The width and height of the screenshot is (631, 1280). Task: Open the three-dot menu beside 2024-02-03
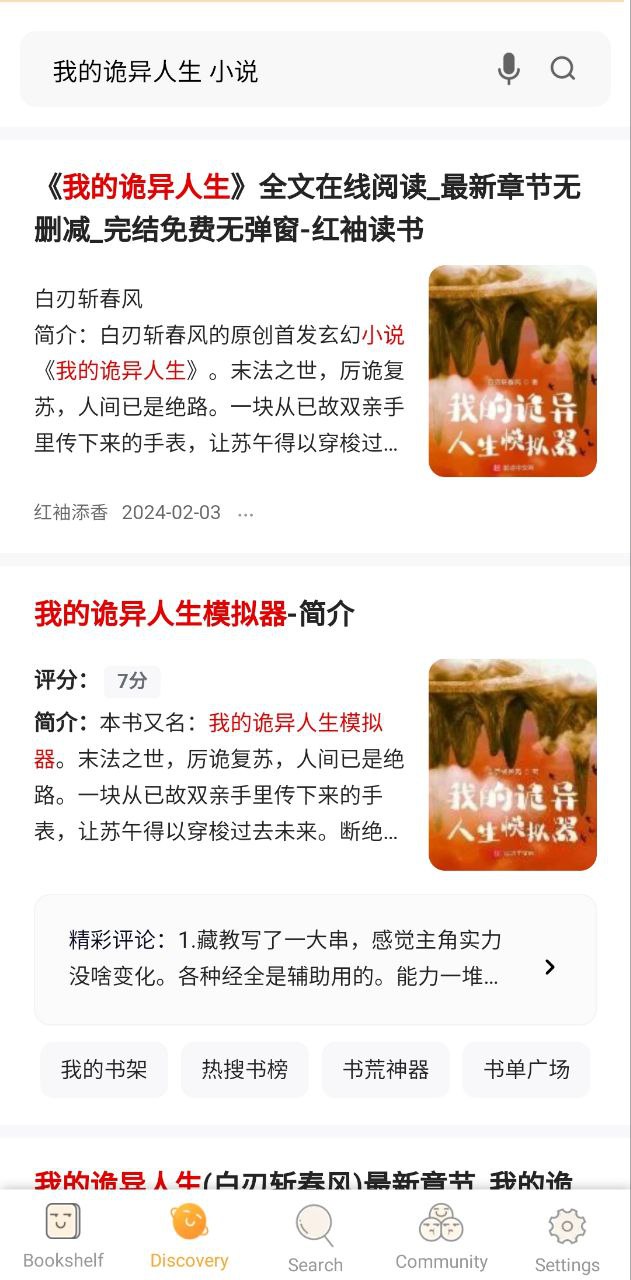pyautogui.click(x=245, y=513)
